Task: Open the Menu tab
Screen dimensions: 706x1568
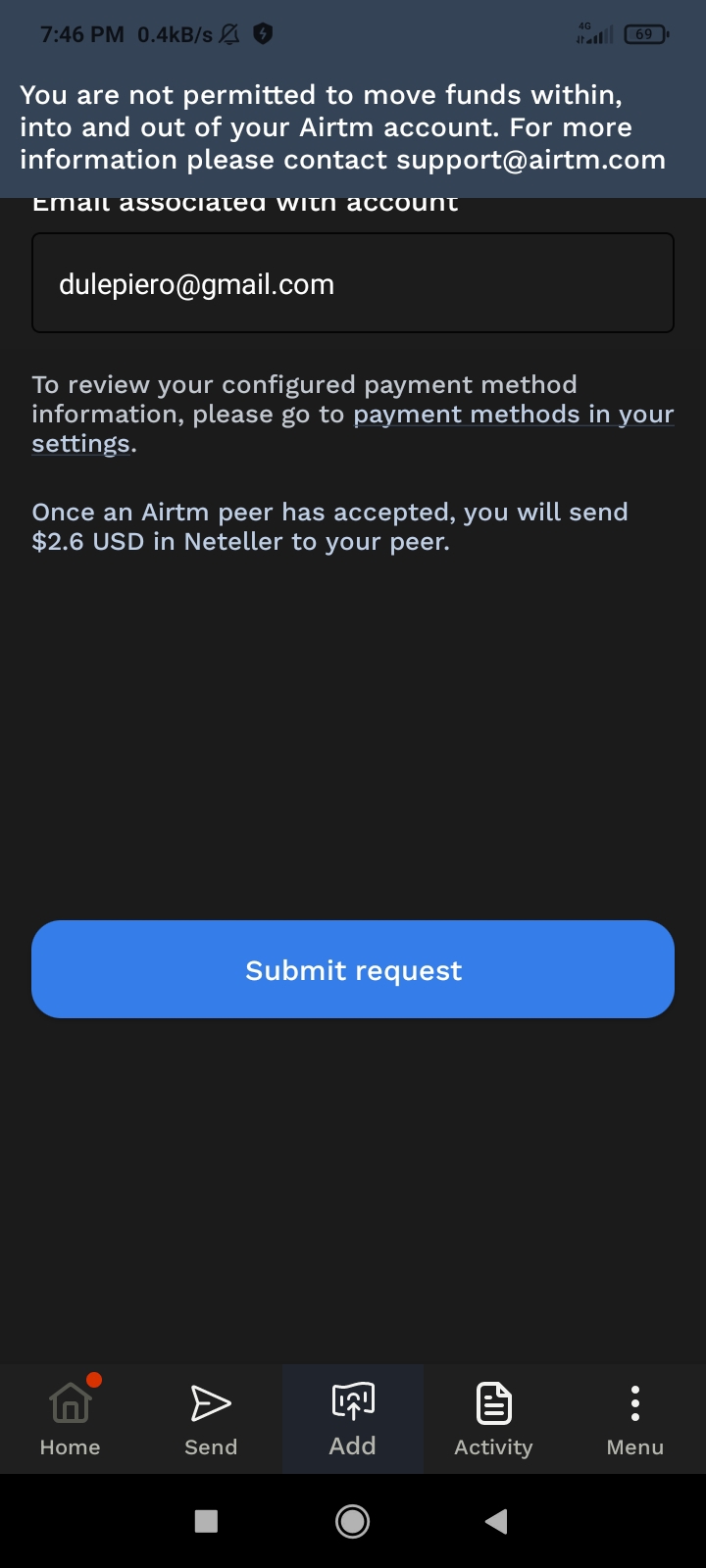Action: [635, 1418]
